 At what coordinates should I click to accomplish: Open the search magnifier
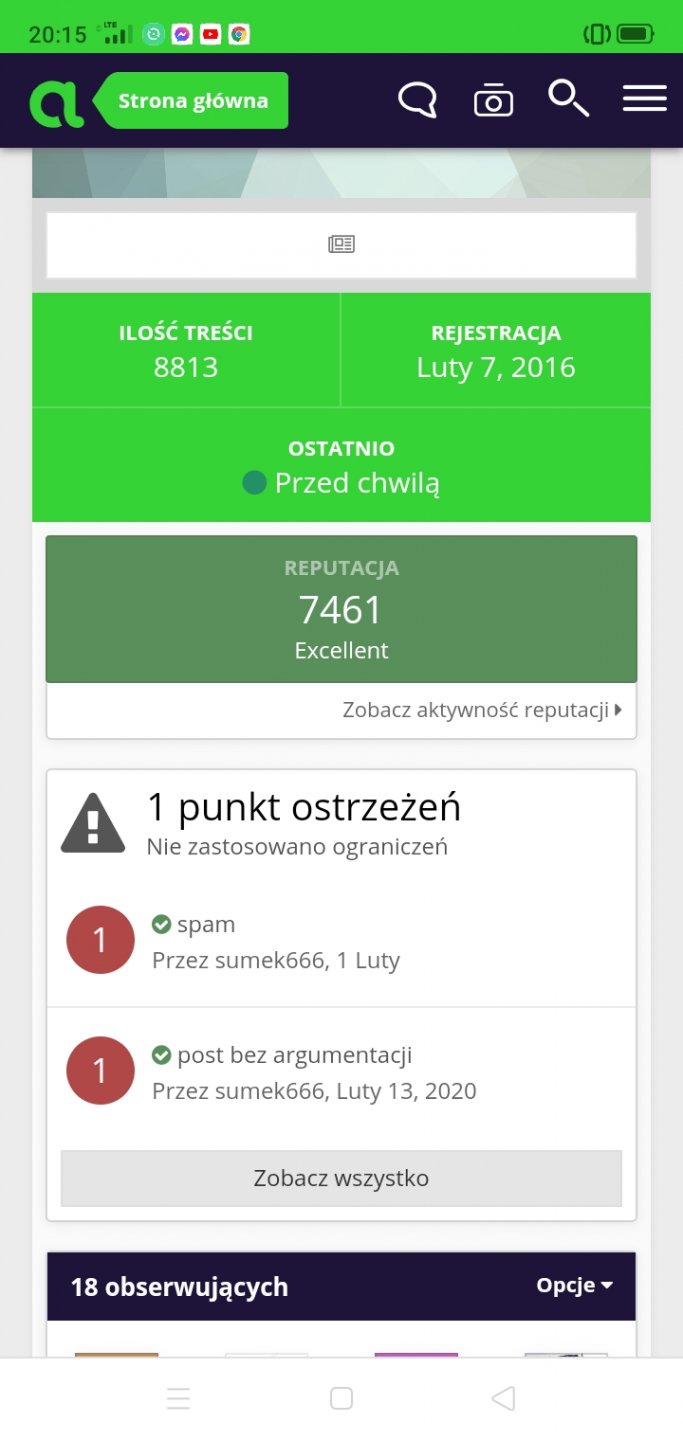point(568,99)
